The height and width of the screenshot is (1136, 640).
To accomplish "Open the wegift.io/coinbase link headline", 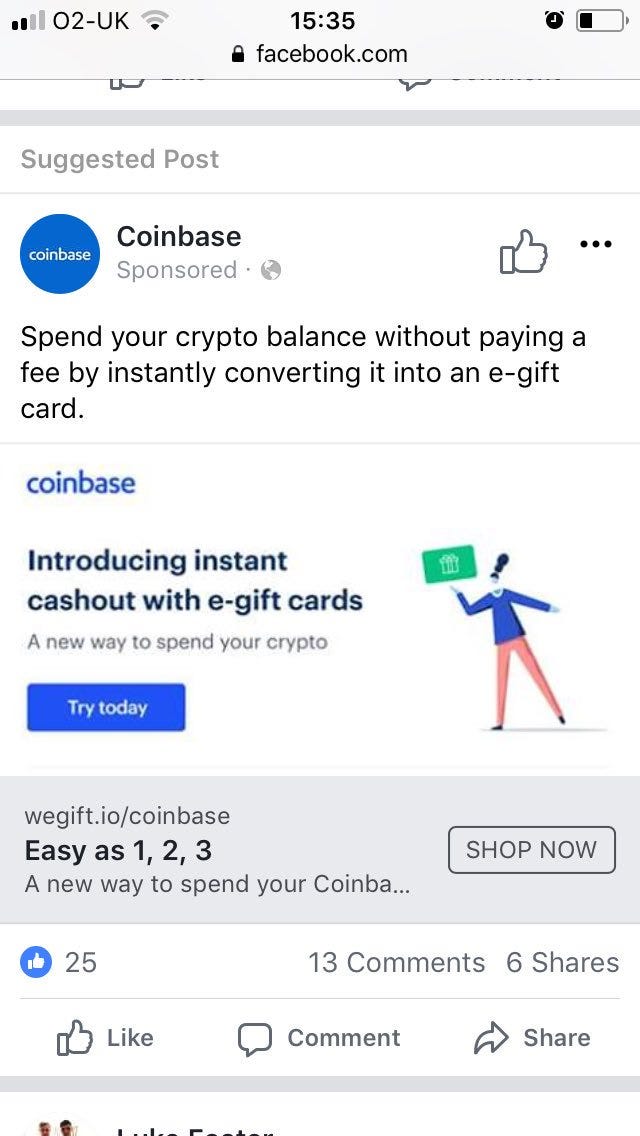I will [x=118, y=850].
